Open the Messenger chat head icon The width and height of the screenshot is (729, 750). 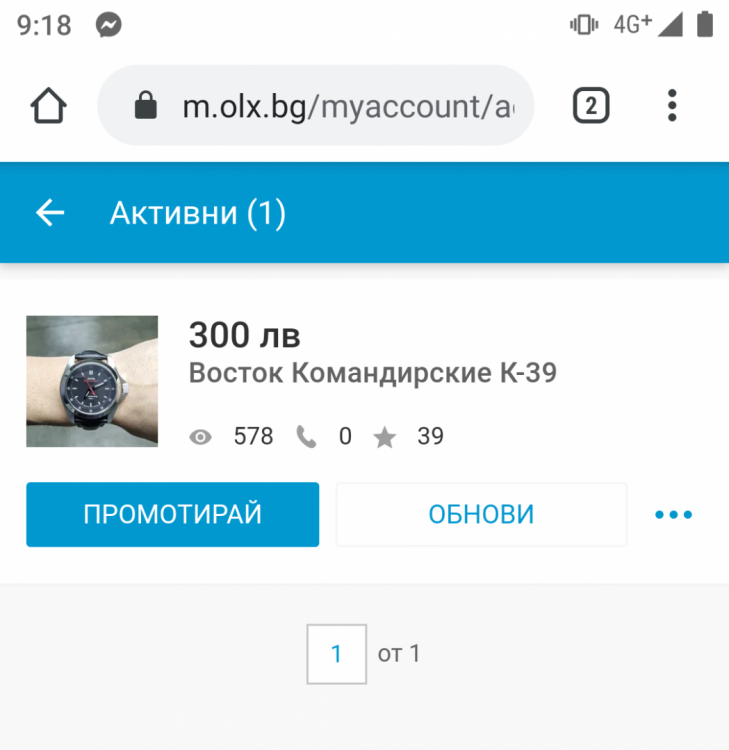108,25
